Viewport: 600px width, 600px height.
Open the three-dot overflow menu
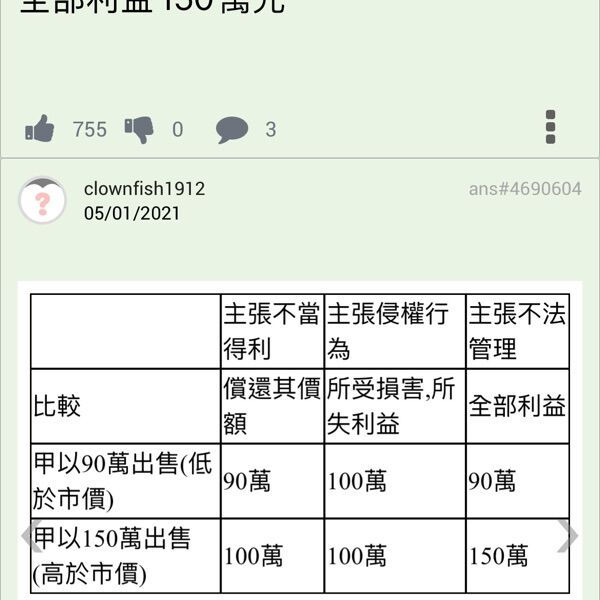[550, 128]
